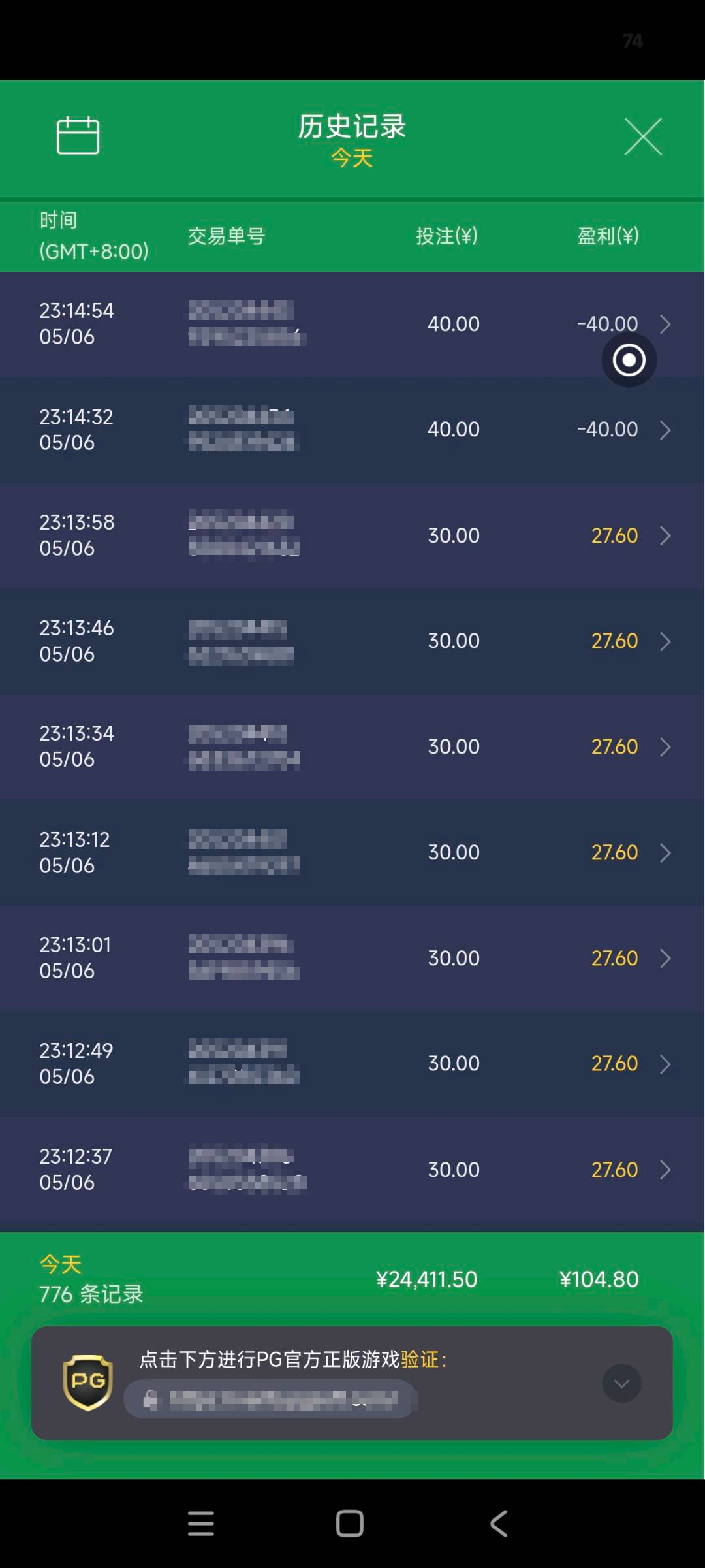This screenshot has height=1568, width=705.
Task: Tap the floating screen recorder button
Action: click(x=629, y=360)
